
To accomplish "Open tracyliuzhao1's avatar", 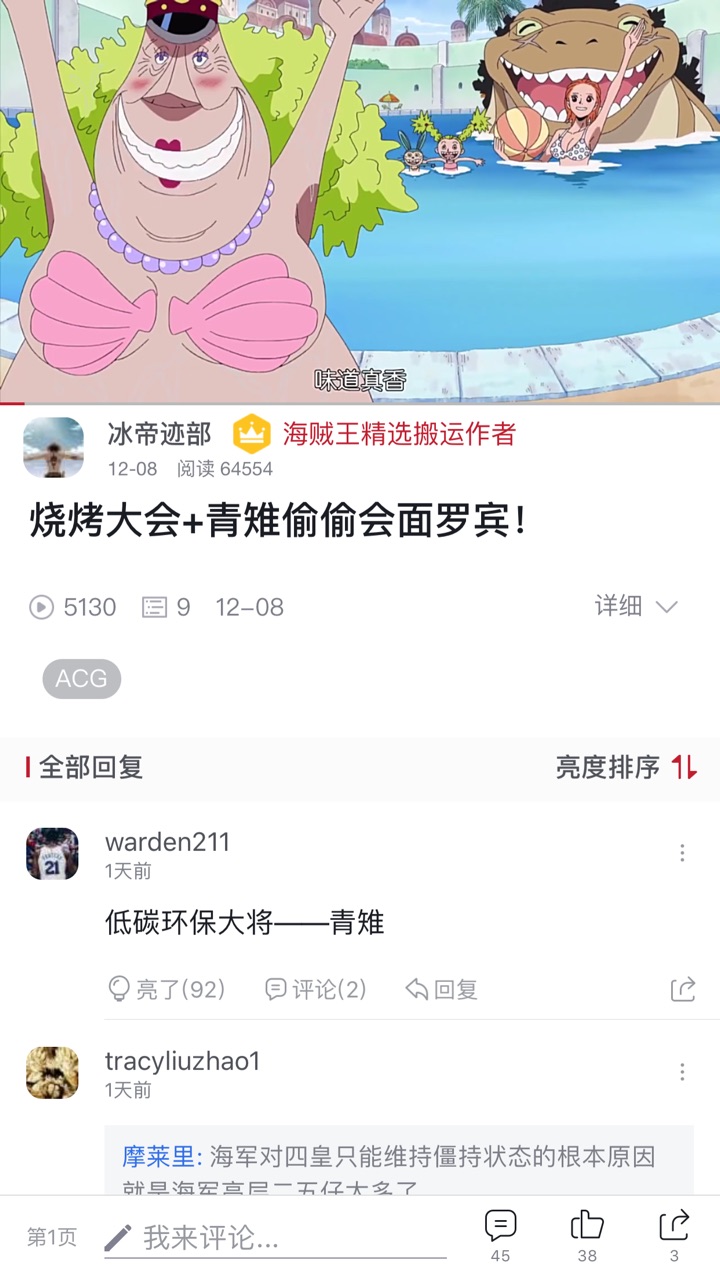I will click(x=52, y=1073).
